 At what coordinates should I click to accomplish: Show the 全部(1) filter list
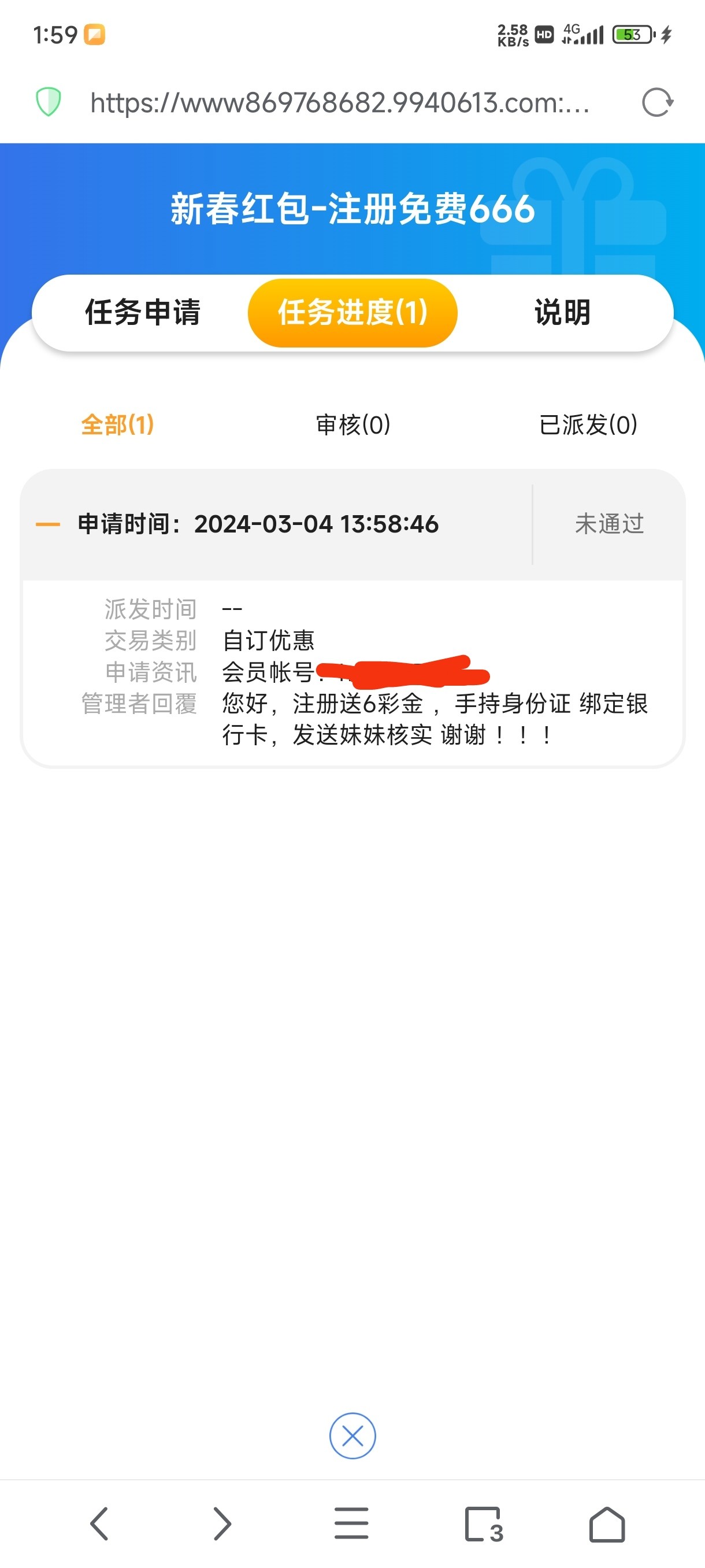117,425
